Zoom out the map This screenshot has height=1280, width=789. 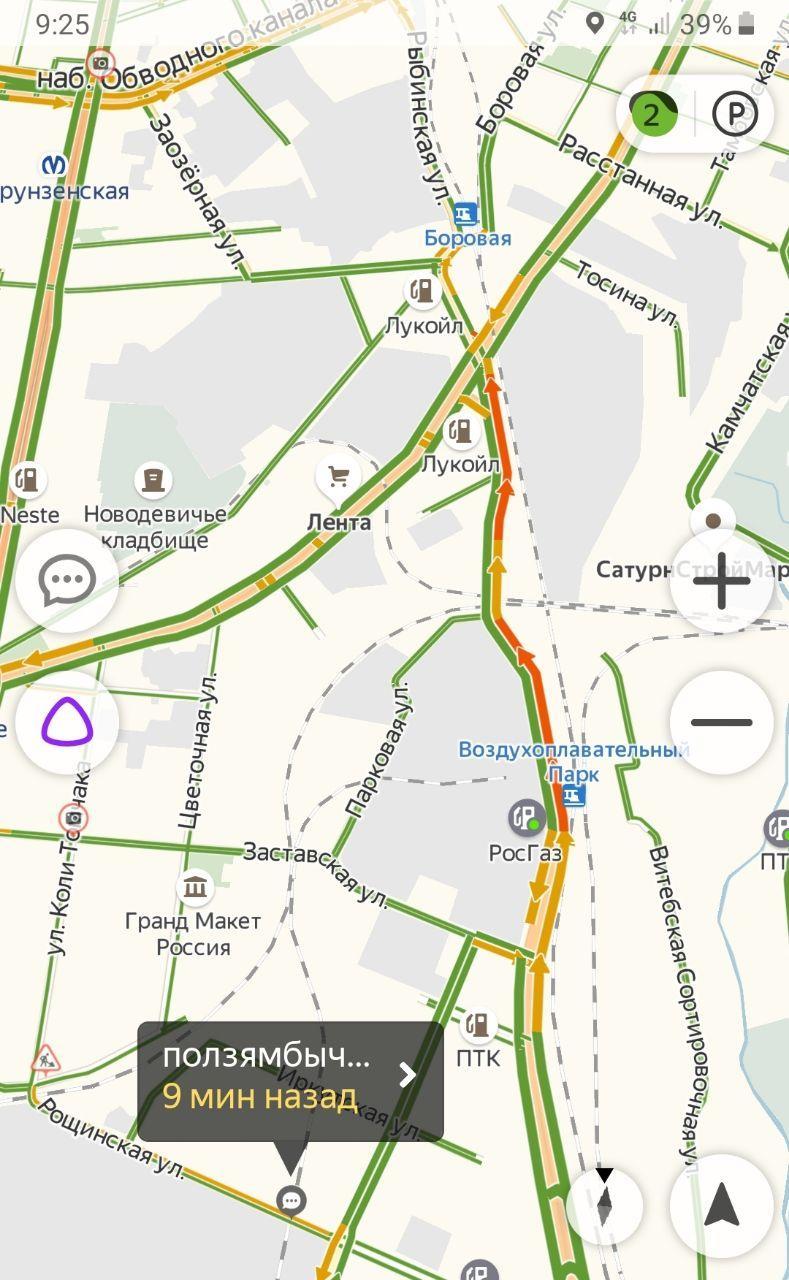[721, 721]
